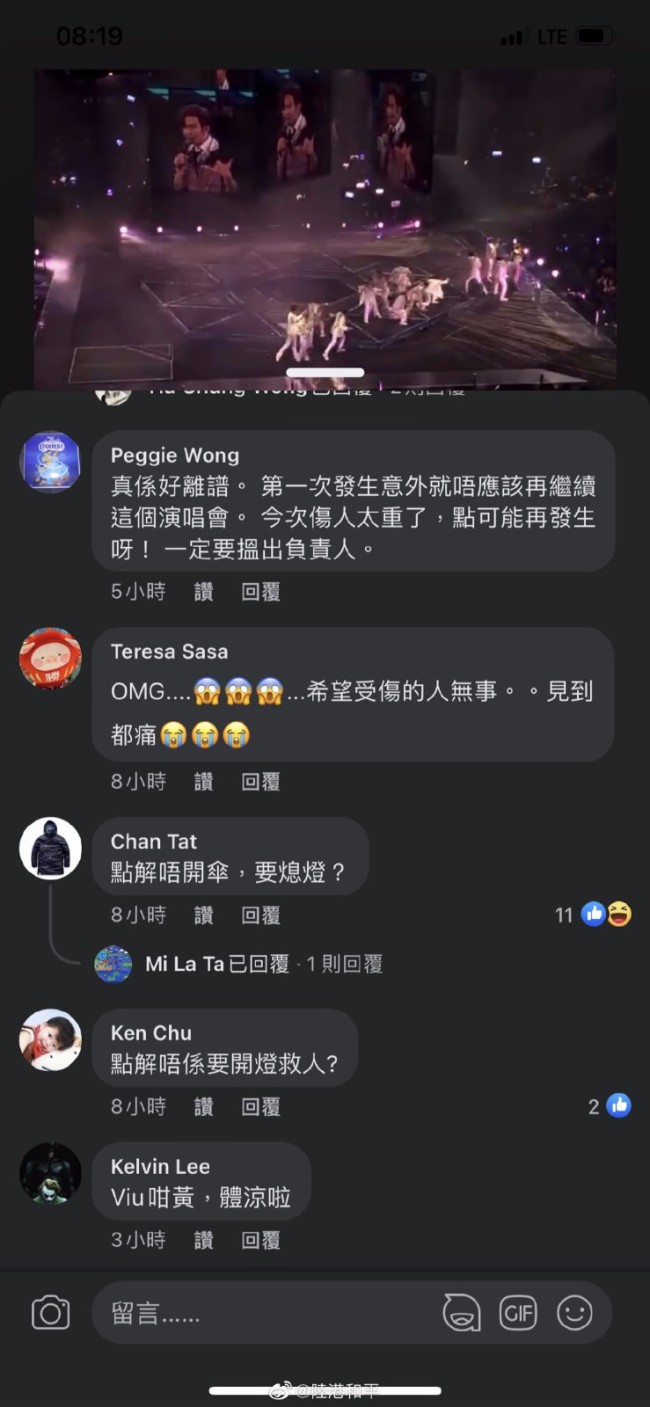Open the emoji picker
Viewport: 650px width, 1407px height.
coord(575,1312)
